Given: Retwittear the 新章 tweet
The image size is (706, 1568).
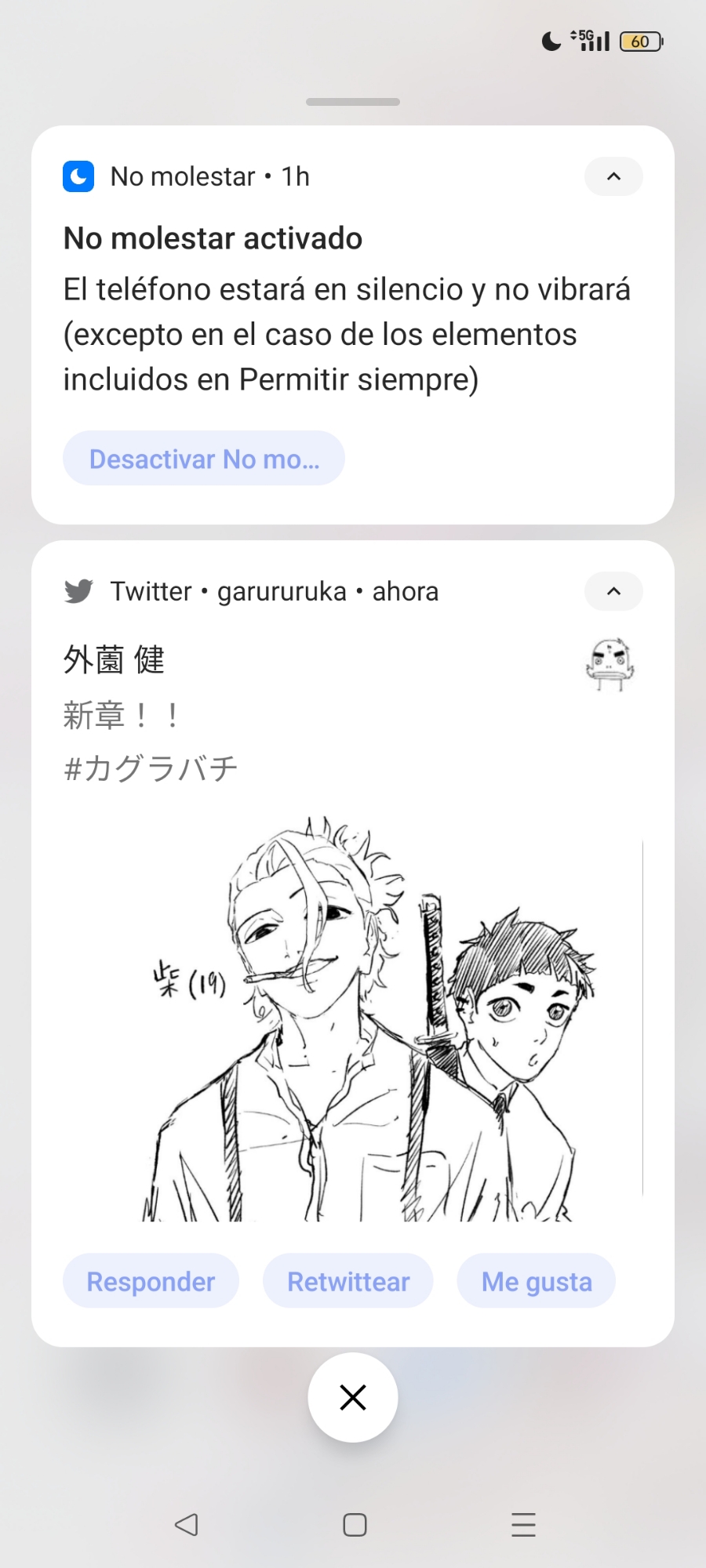Looking at the screenshot, I should [x=348, y=1281].
